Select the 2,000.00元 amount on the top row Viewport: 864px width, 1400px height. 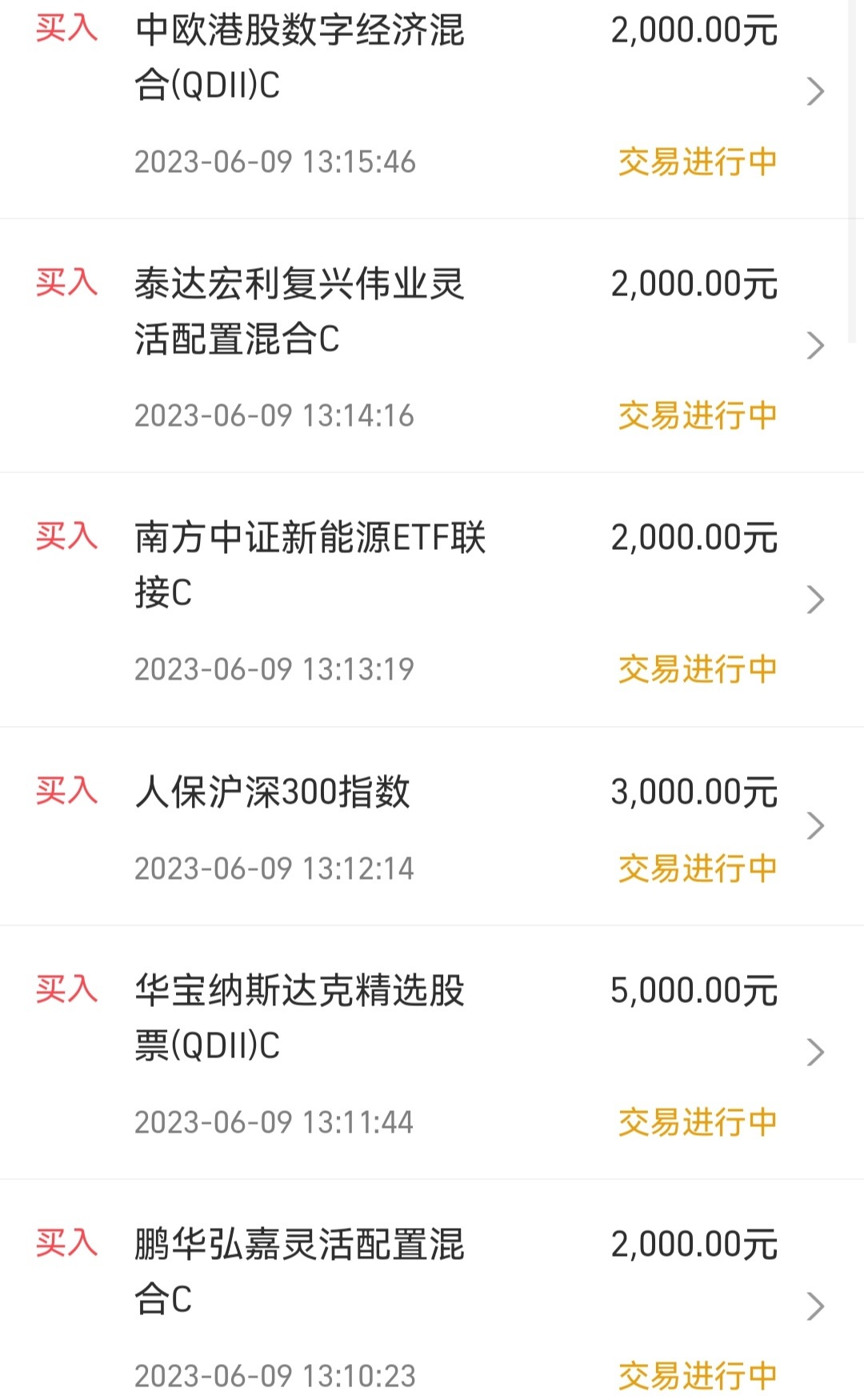[694, 30]
